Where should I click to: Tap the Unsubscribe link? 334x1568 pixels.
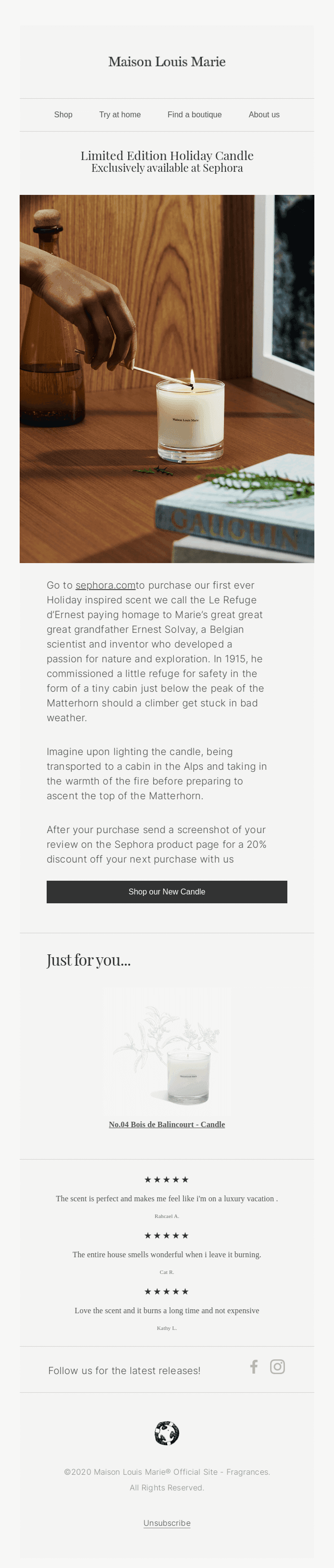click(x=167, y=1522)
